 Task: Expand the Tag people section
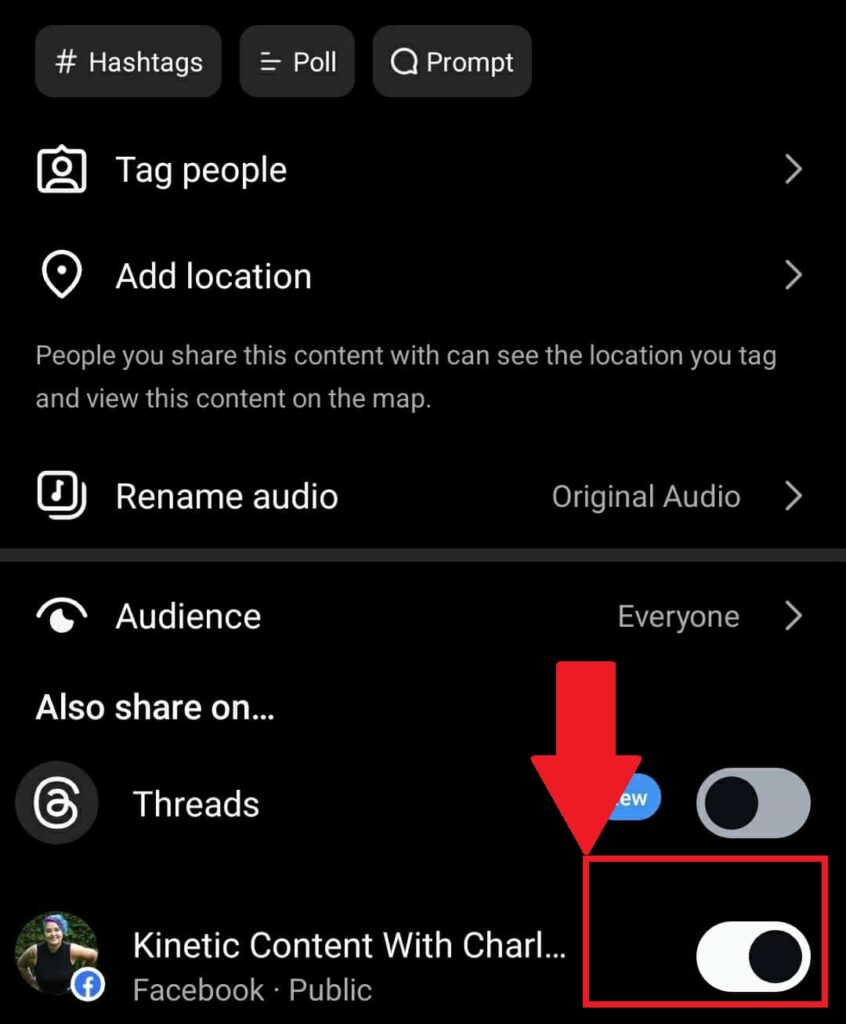[793, 170]
